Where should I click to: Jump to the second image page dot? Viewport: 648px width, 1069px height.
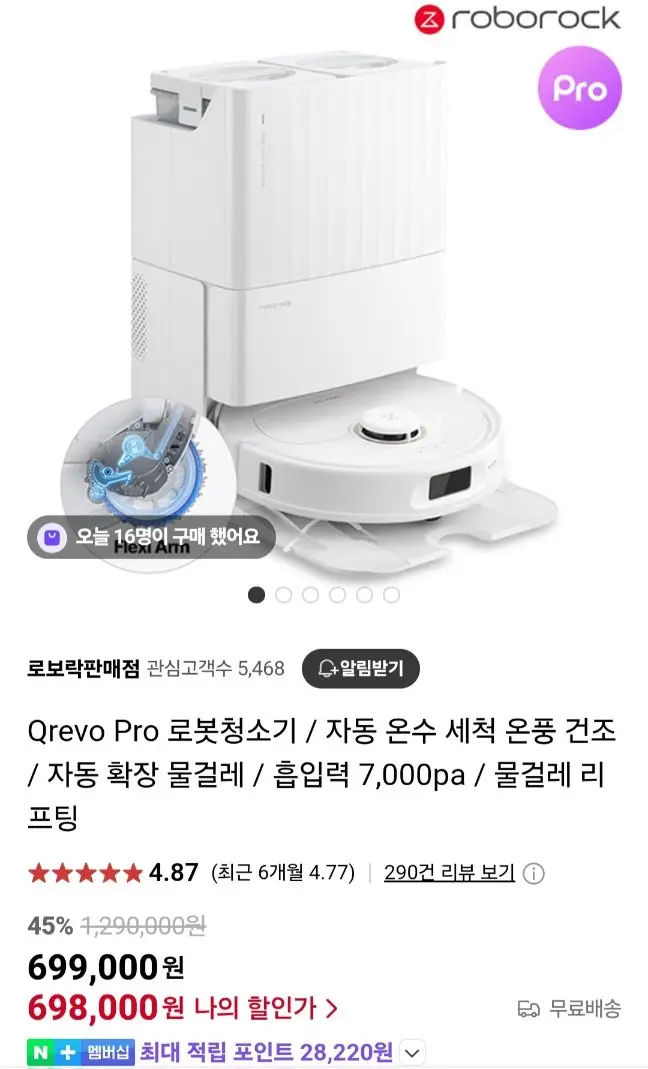click(x=283, y=595)
